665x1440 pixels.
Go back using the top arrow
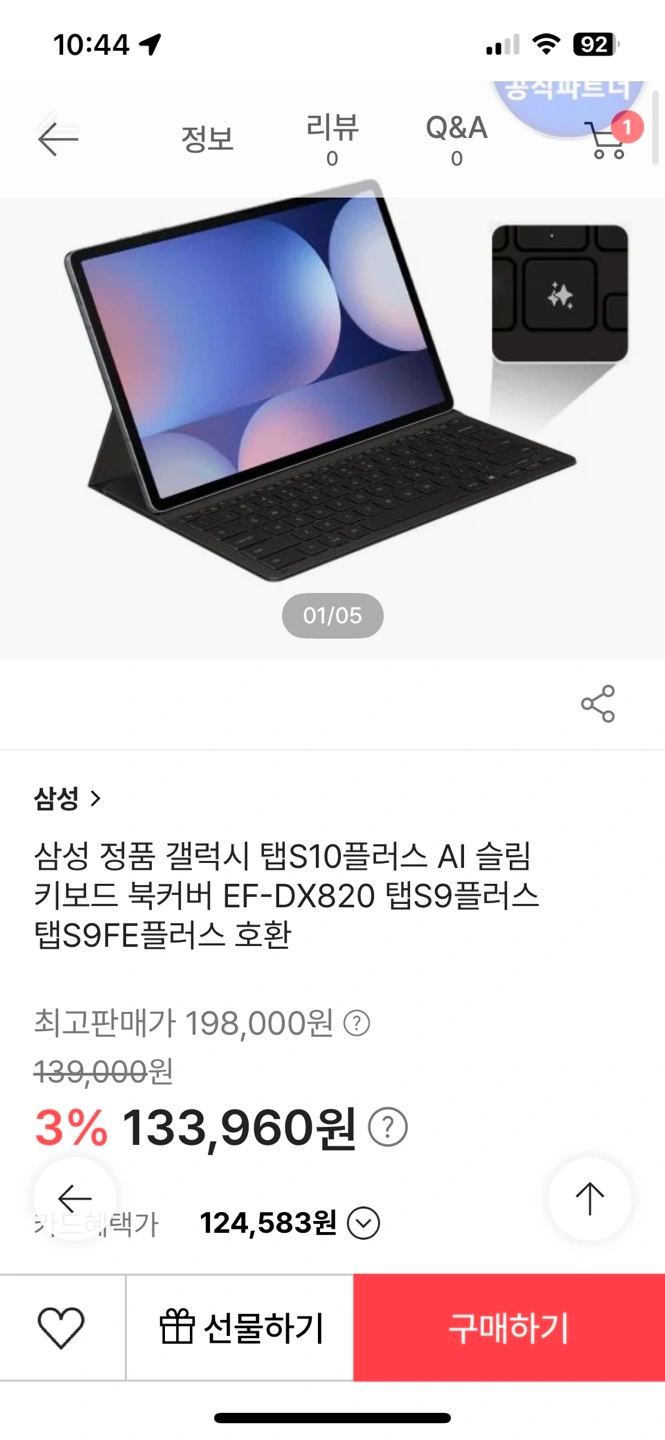click(x=58, y=139)
